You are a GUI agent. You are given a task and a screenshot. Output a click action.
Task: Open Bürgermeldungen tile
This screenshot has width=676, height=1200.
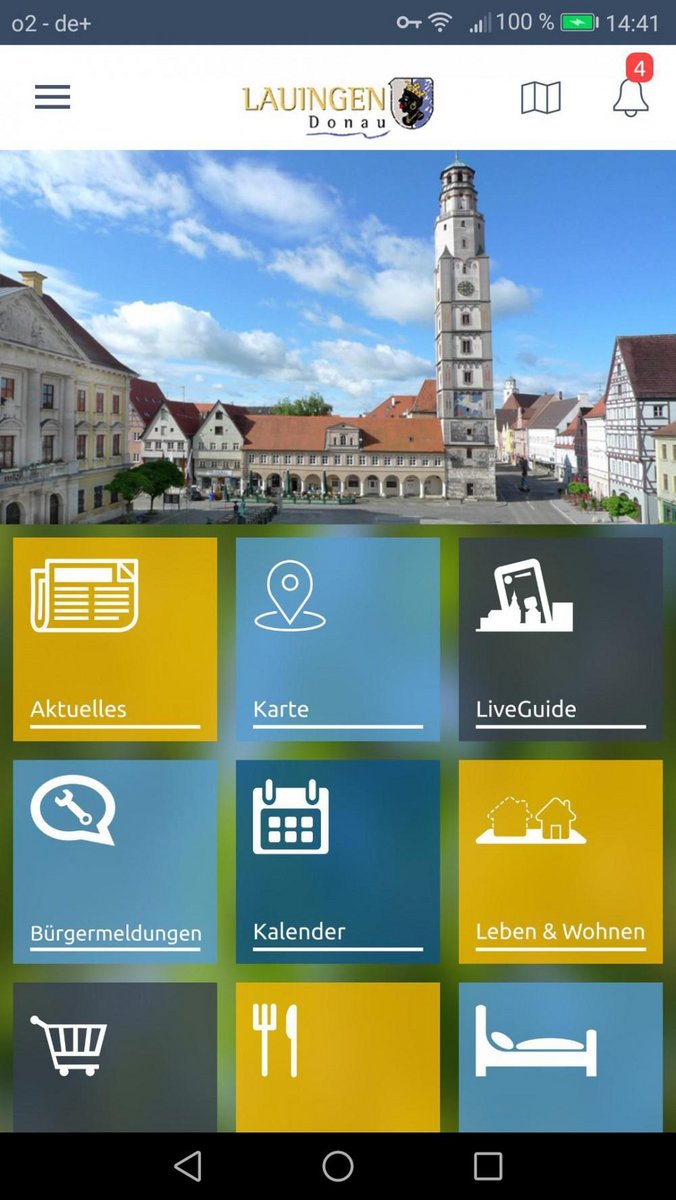(x=115, y=861)
